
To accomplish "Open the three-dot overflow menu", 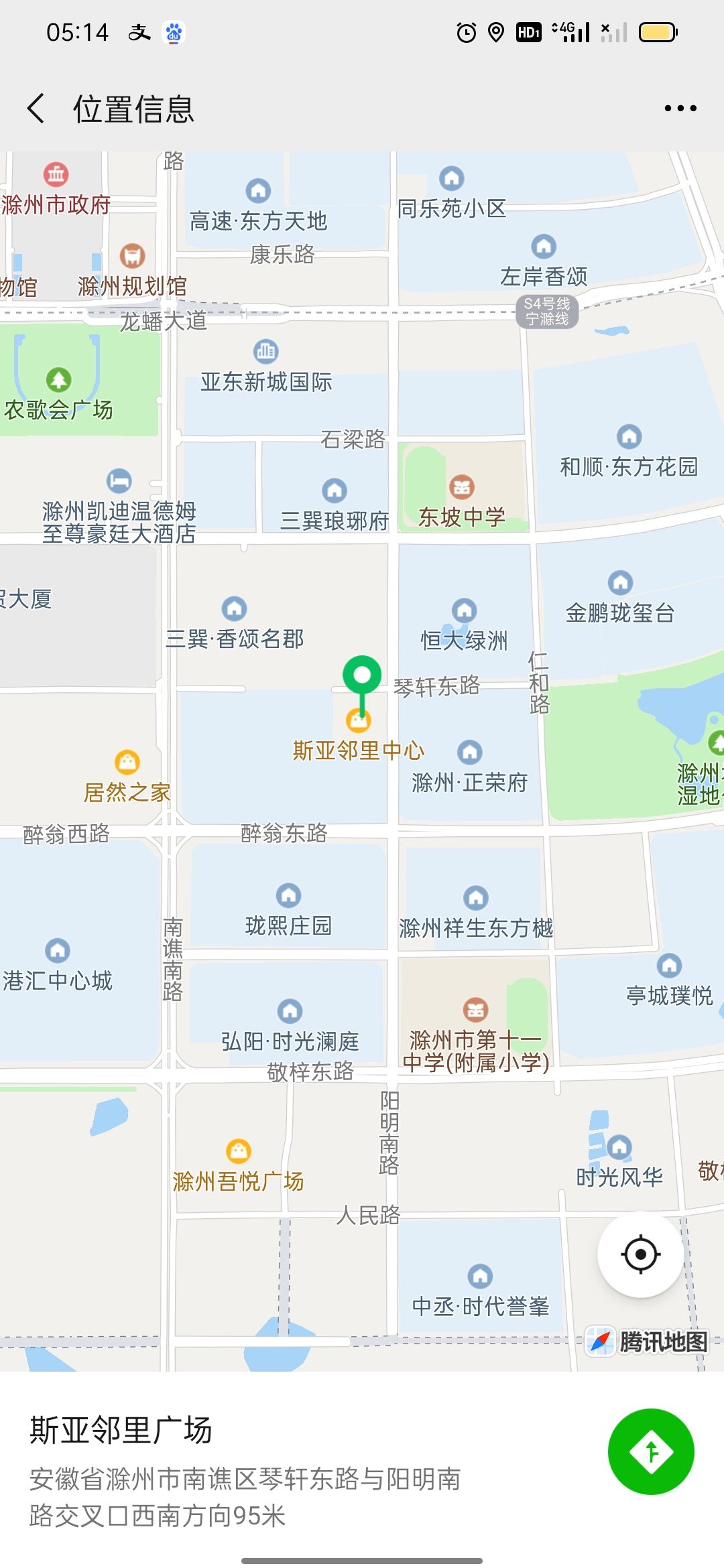I will coord(680,108).
